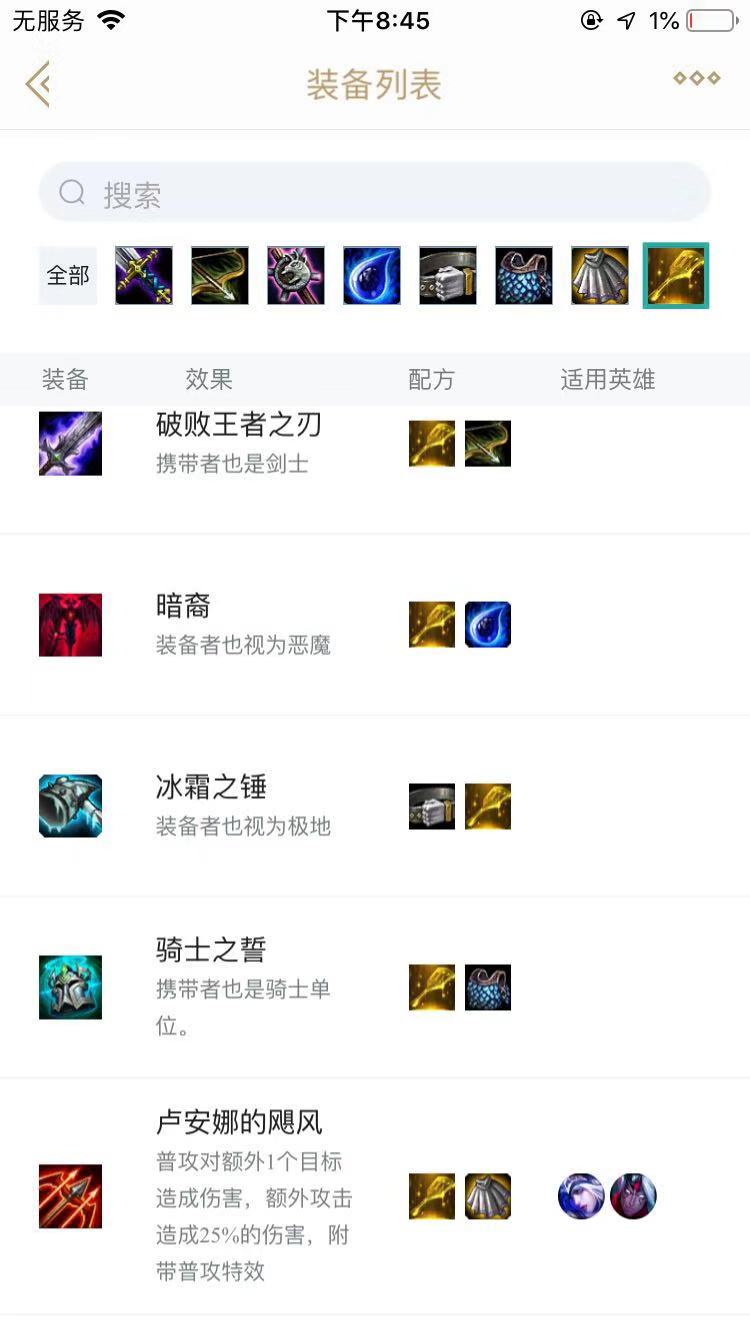750x1334 pixels.
Task: Filter by the recurve bow component icon
Action: pyautogui.click(x=220, y=276)
